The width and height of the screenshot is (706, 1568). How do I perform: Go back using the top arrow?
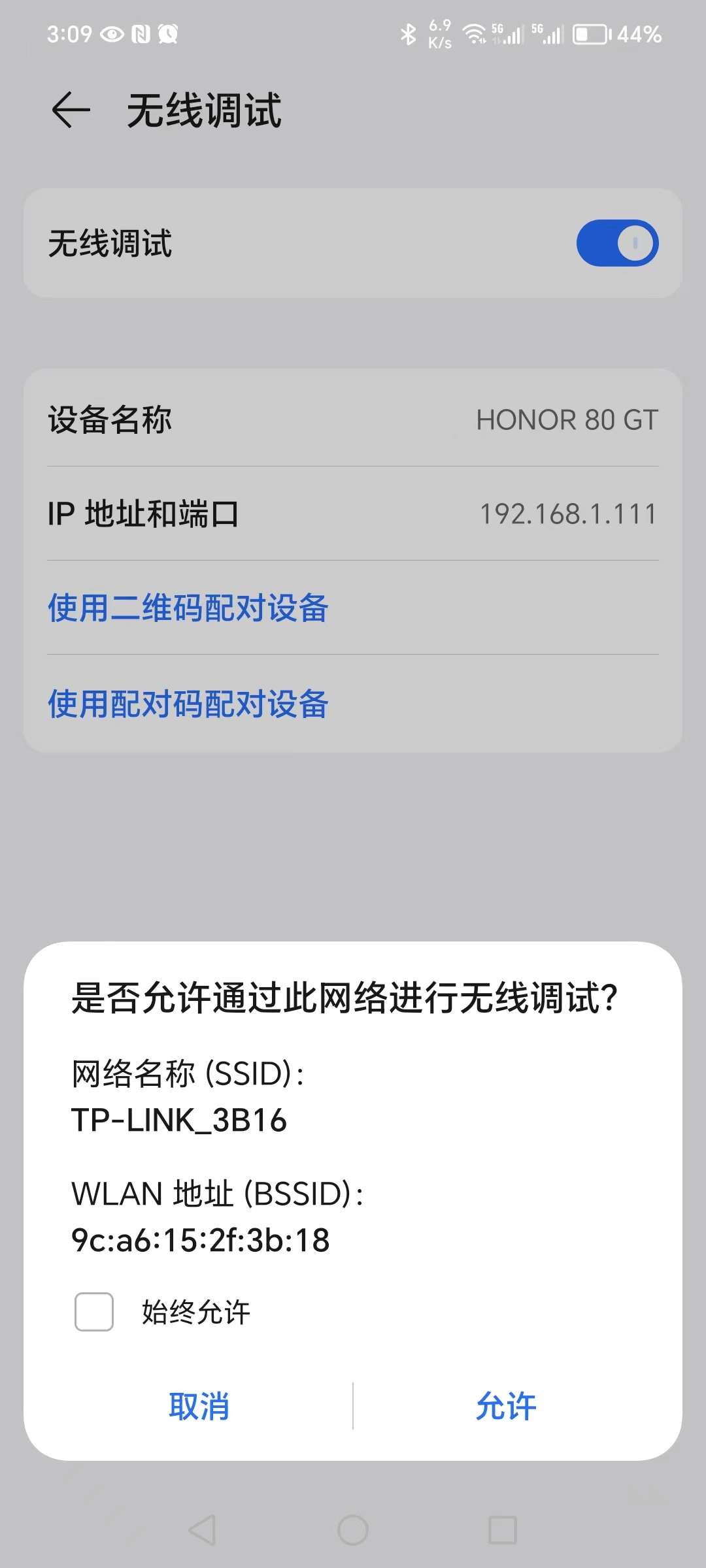click(x=71, y=110)
